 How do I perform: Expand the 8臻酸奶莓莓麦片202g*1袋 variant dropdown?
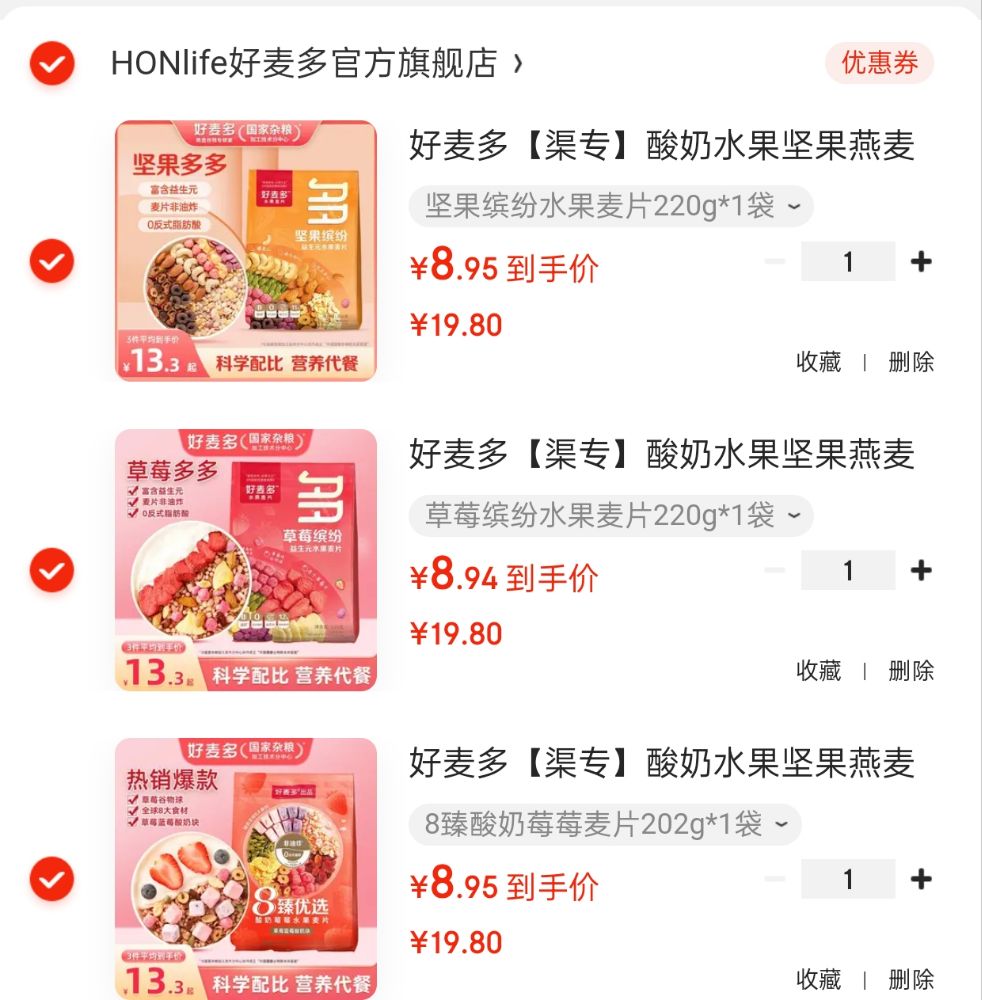(604, 825)
